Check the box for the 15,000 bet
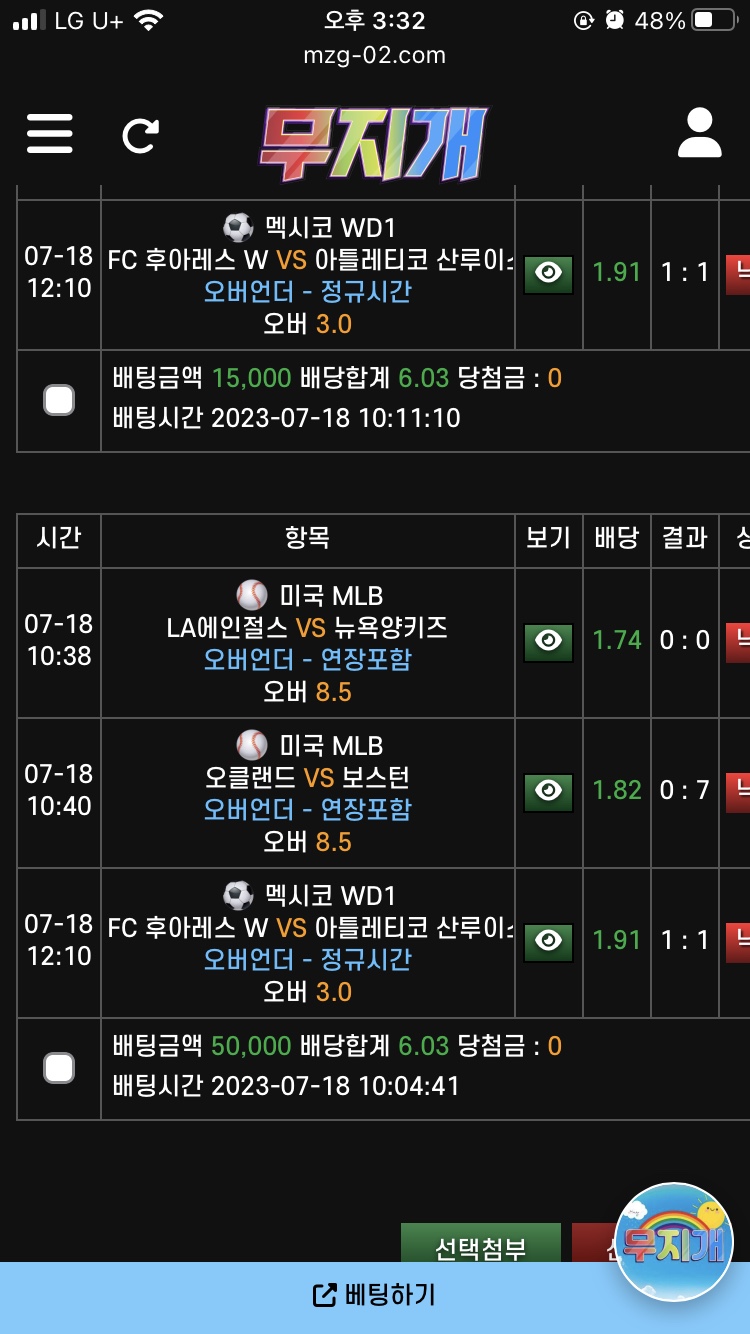 (59, 400)
